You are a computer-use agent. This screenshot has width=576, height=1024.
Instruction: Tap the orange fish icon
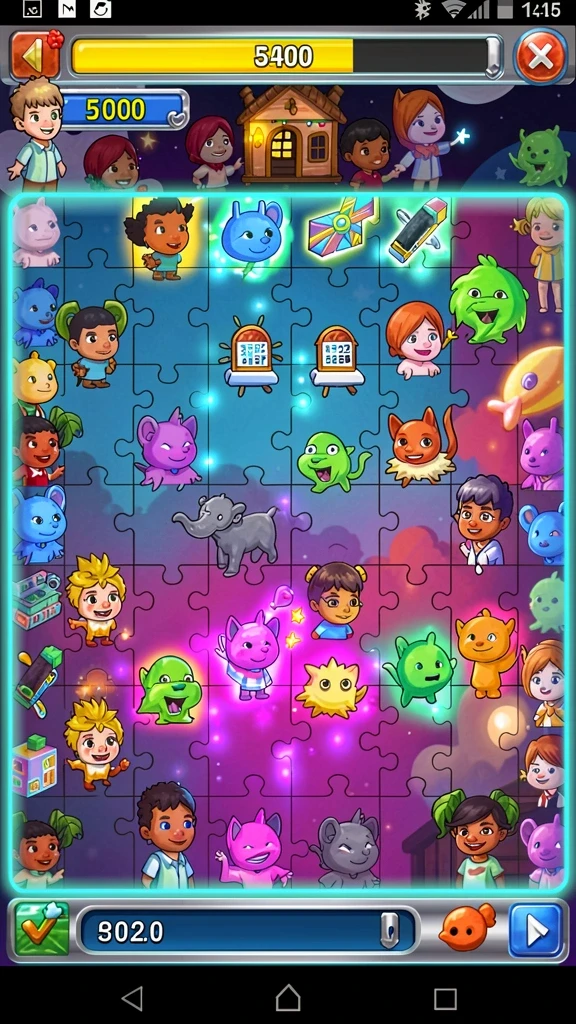tap(466, 927)
